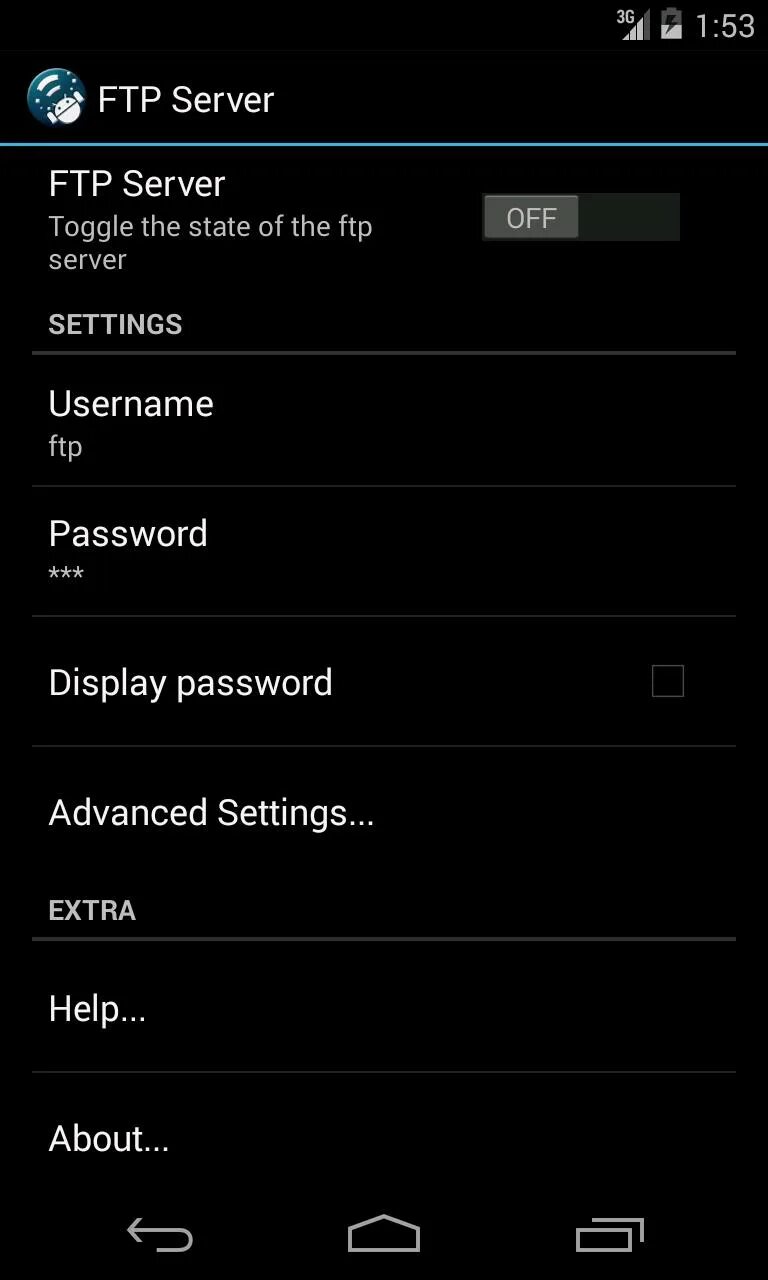Image resolution: width=768 pixels, height=1280 pixels.
Task: Tap the Back navigation arrow
Action: click(159, 1234)
